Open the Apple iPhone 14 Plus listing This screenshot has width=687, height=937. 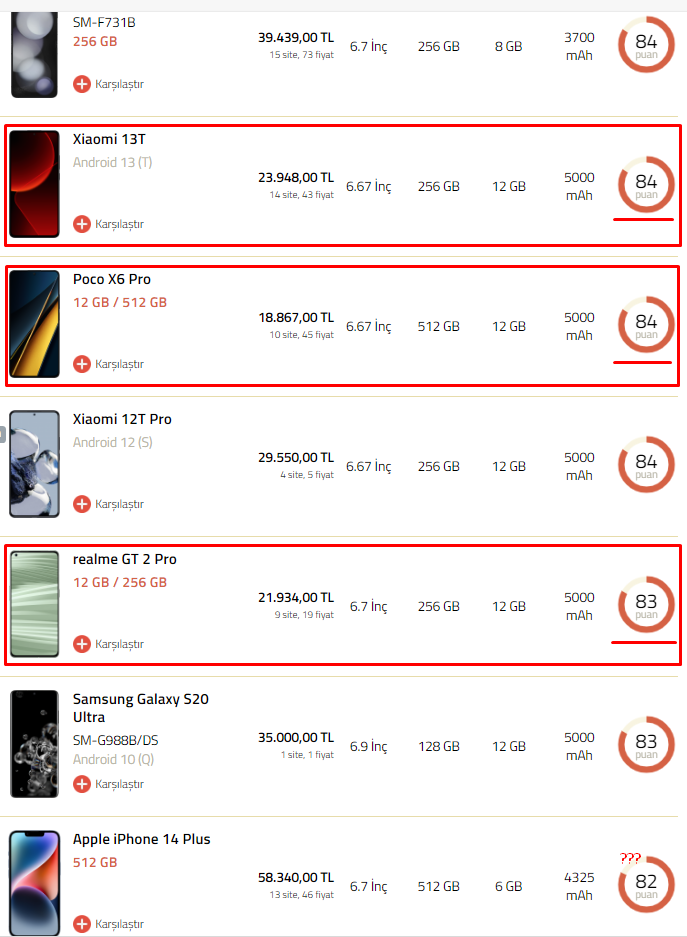pos(142,839)
